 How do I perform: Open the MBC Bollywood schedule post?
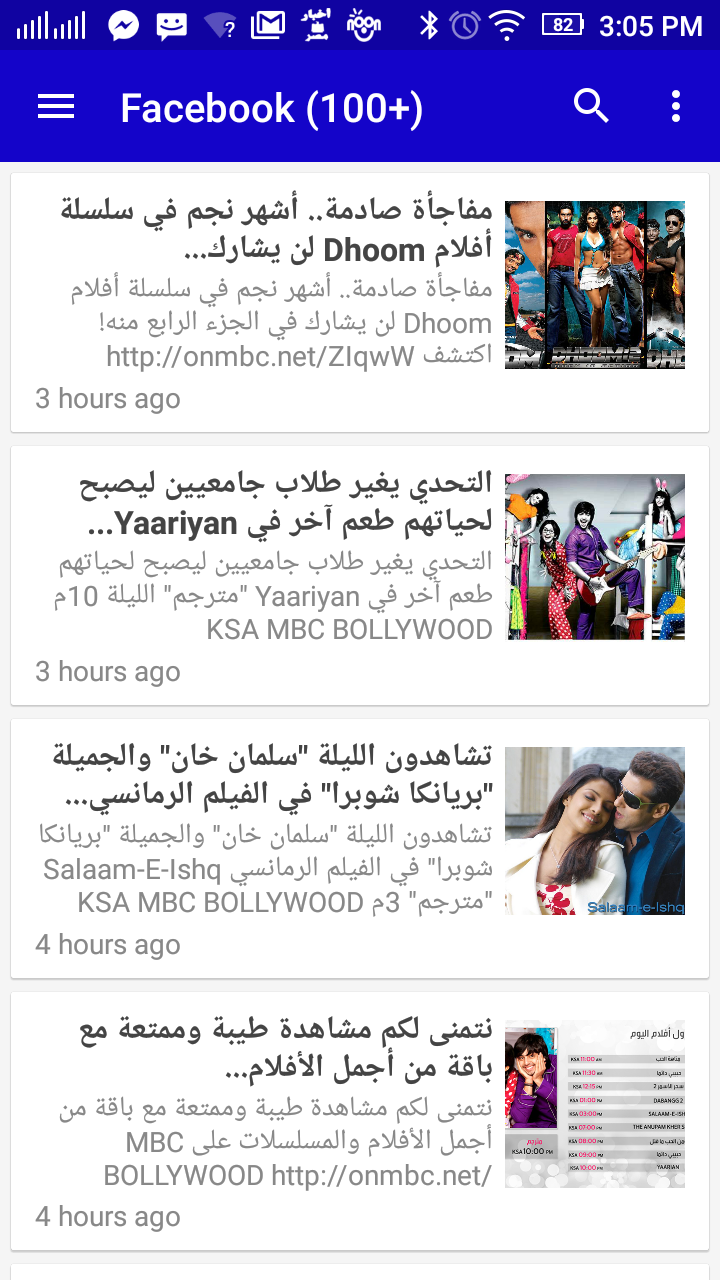(360, 1121)
